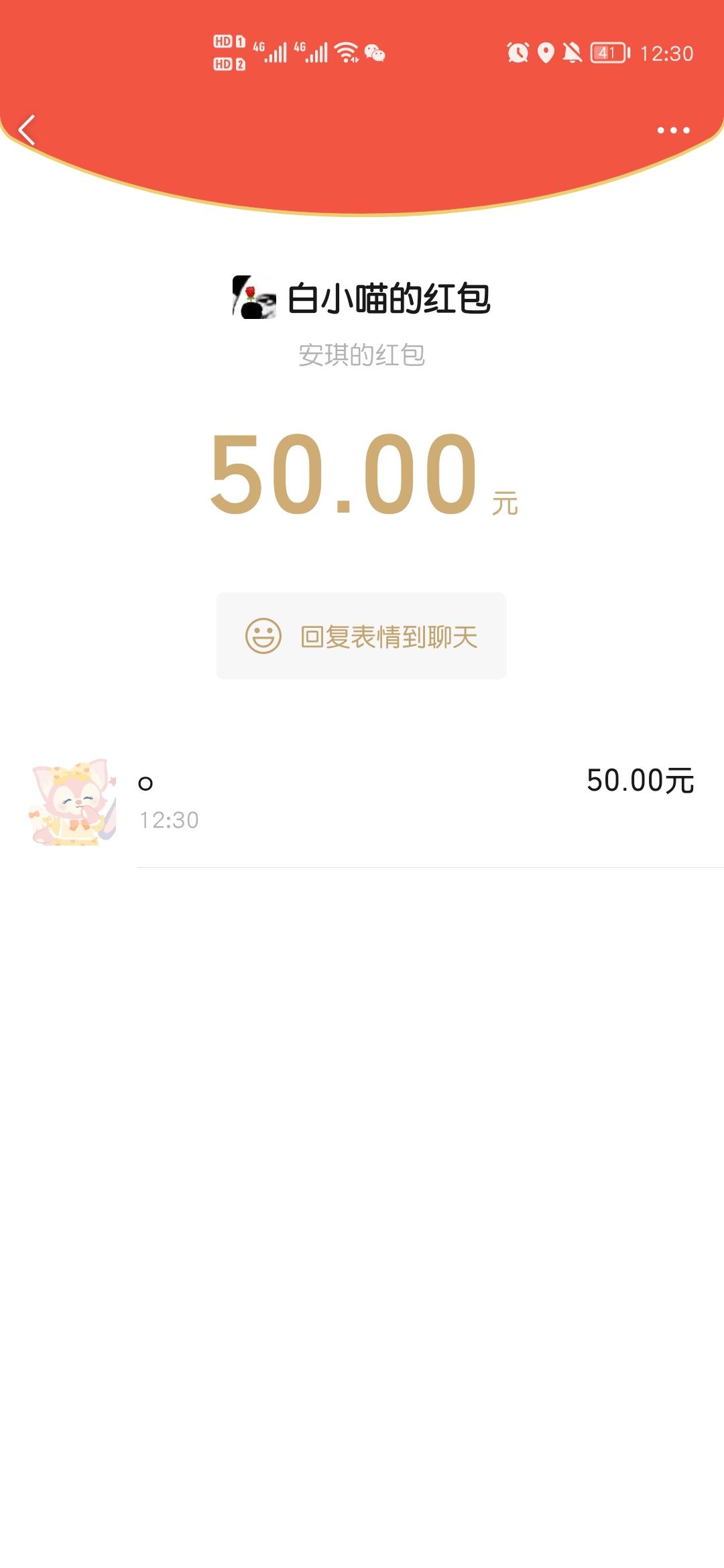
Task: Click the HD dual-SIM indicator
Action: [228, 52]
